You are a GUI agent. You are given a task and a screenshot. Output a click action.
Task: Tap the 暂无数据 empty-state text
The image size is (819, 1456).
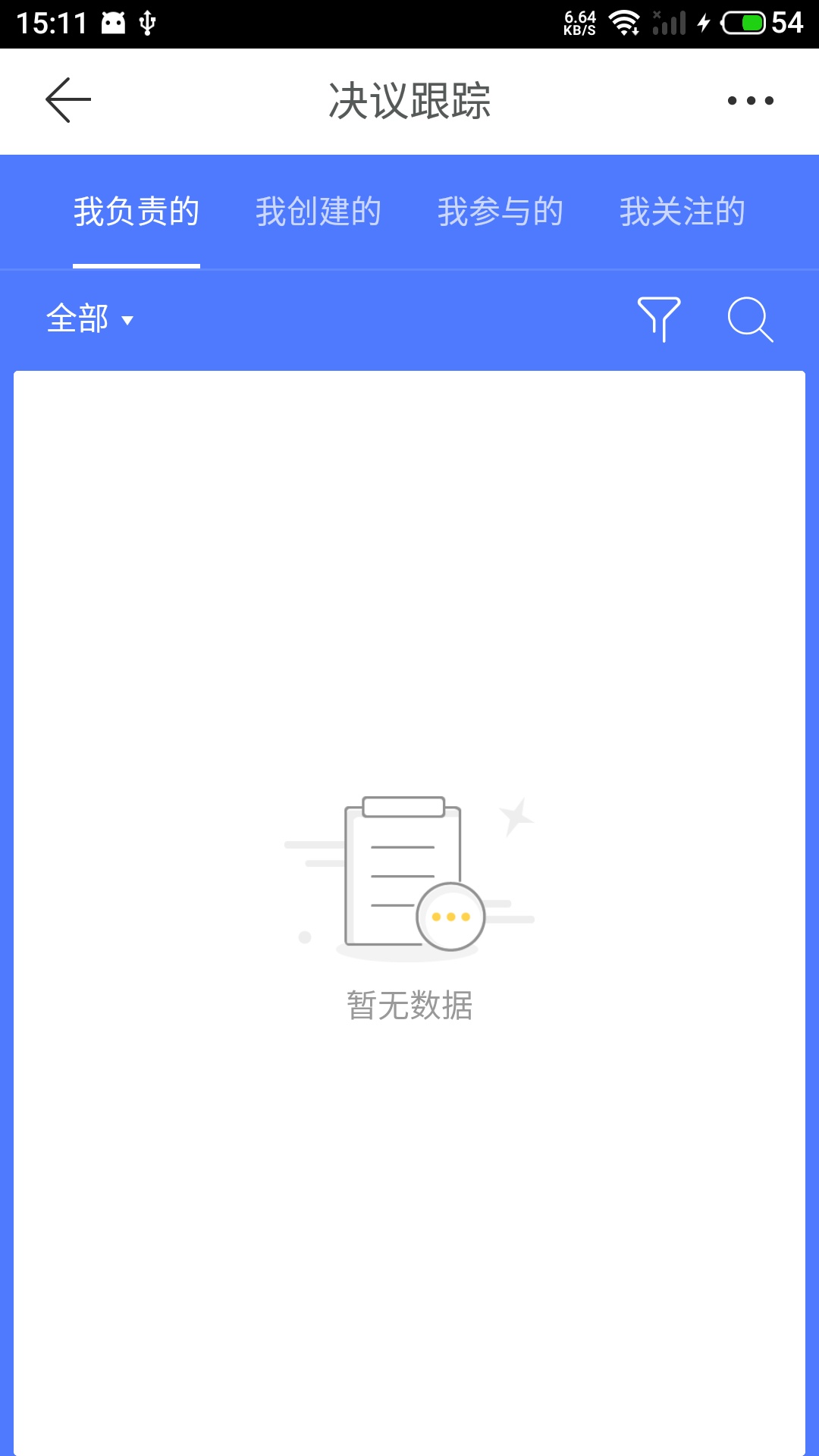pos(409,1006)
